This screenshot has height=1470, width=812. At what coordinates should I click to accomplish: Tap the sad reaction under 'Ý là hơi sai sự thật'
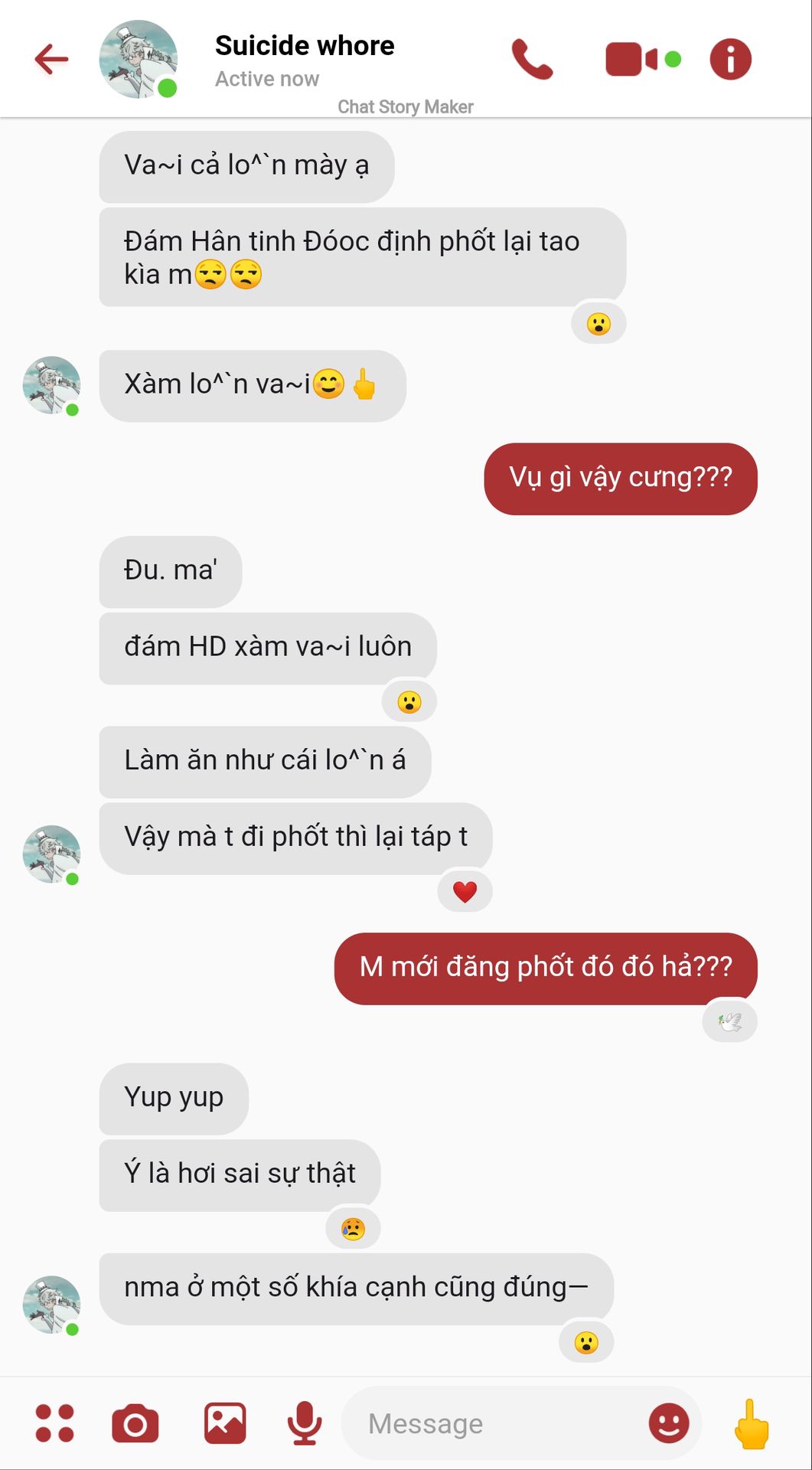coord(353,1229)
